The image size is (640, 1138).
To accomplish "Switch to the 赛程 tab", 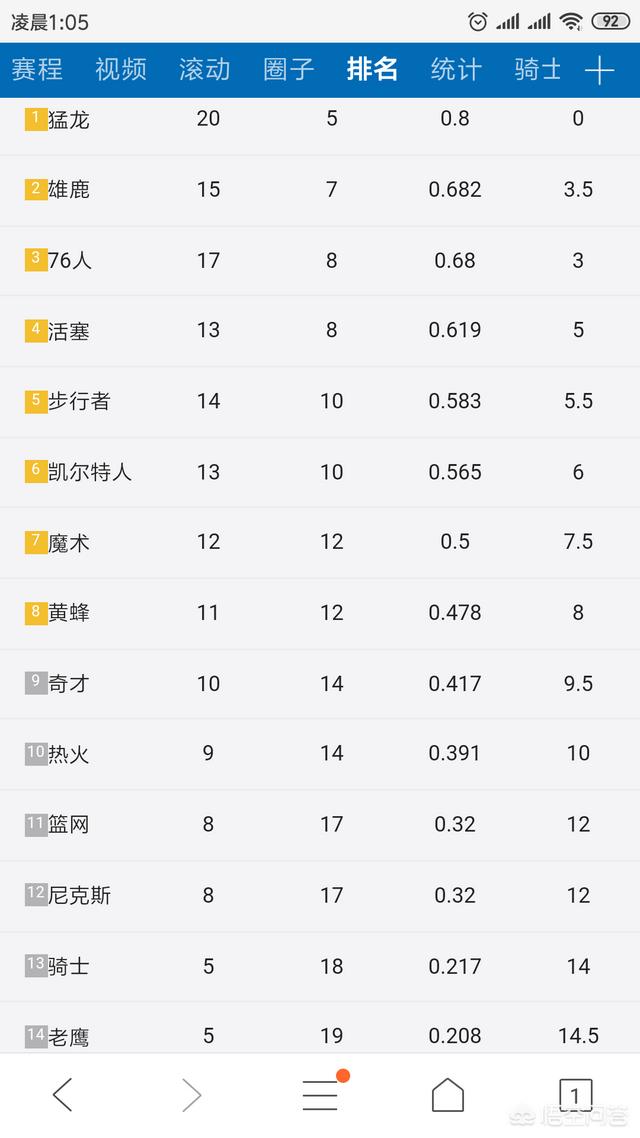I will pos(37,69).
